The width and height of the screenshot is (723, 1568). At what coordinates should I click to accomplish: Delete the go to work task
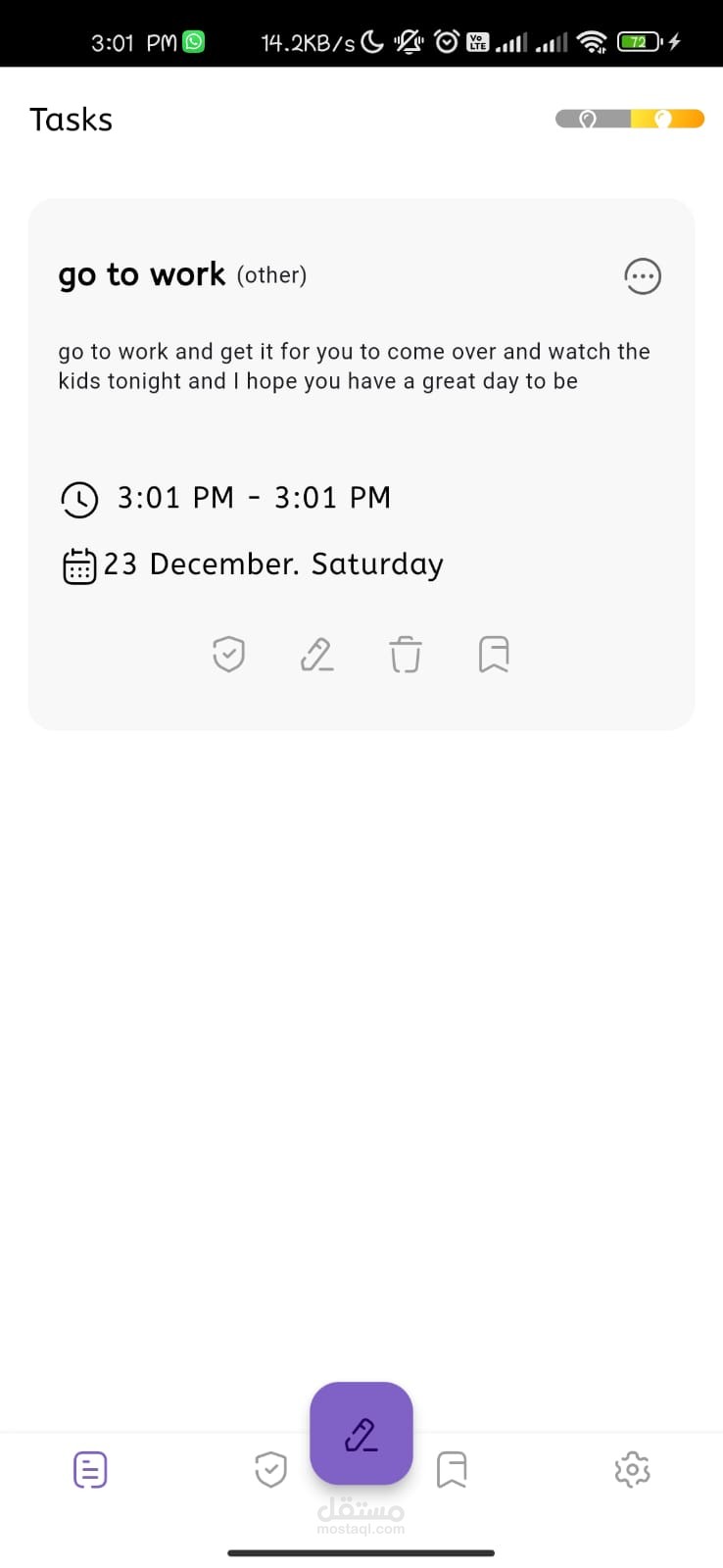405,654
